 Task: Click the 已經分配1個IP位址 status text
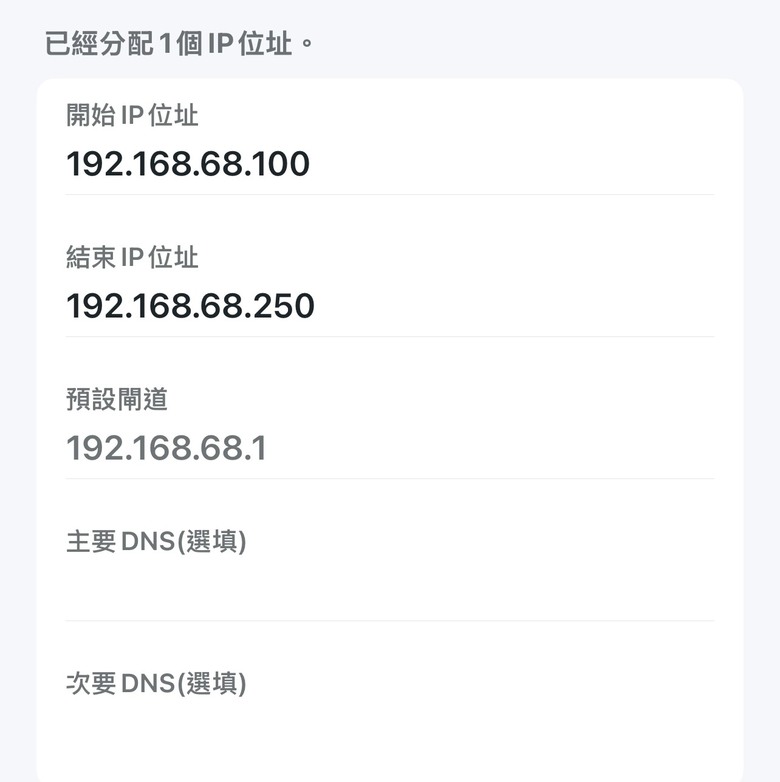pos(180,39)
